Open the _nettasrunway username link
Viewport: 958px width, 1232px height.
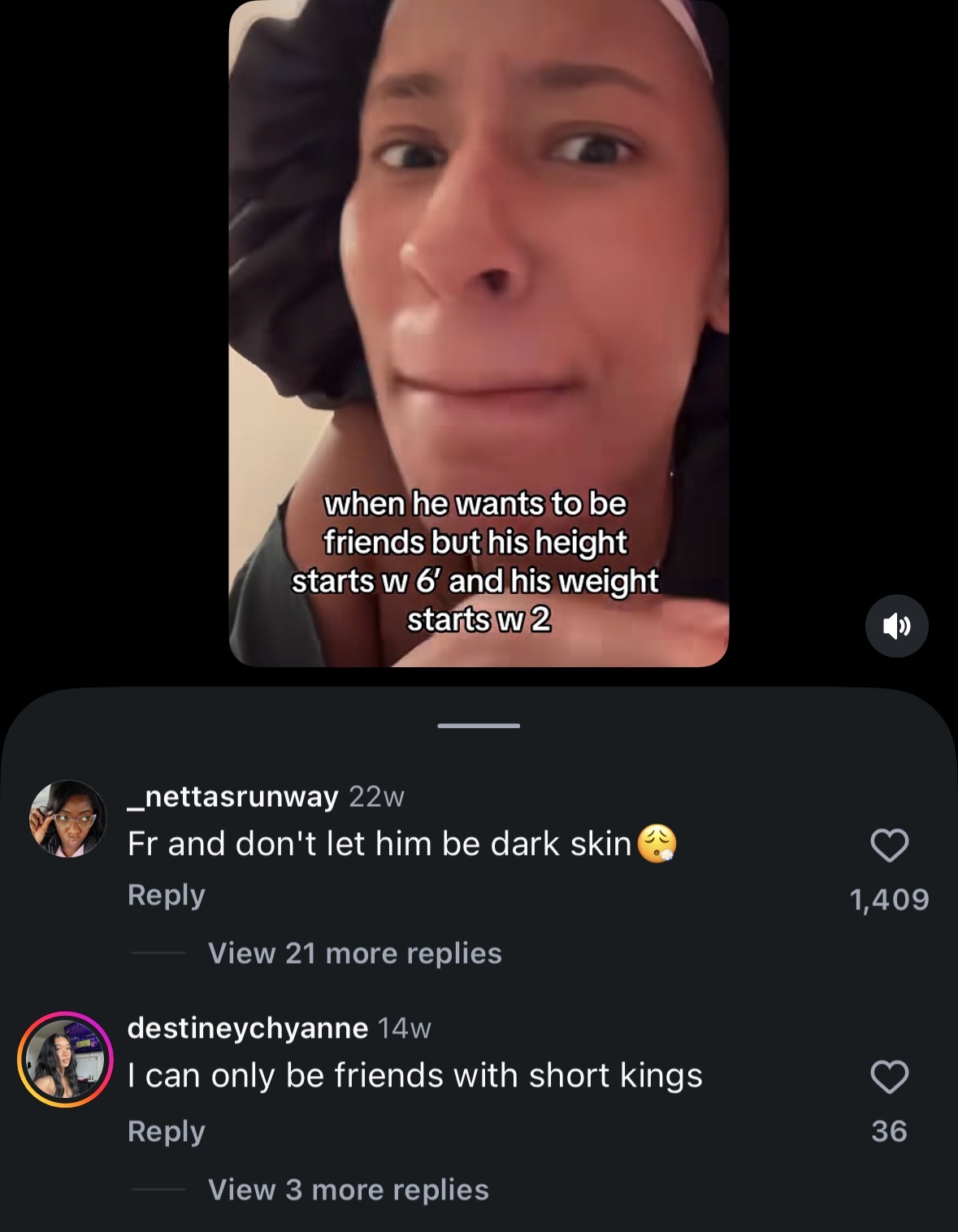(x=233, y=796)
